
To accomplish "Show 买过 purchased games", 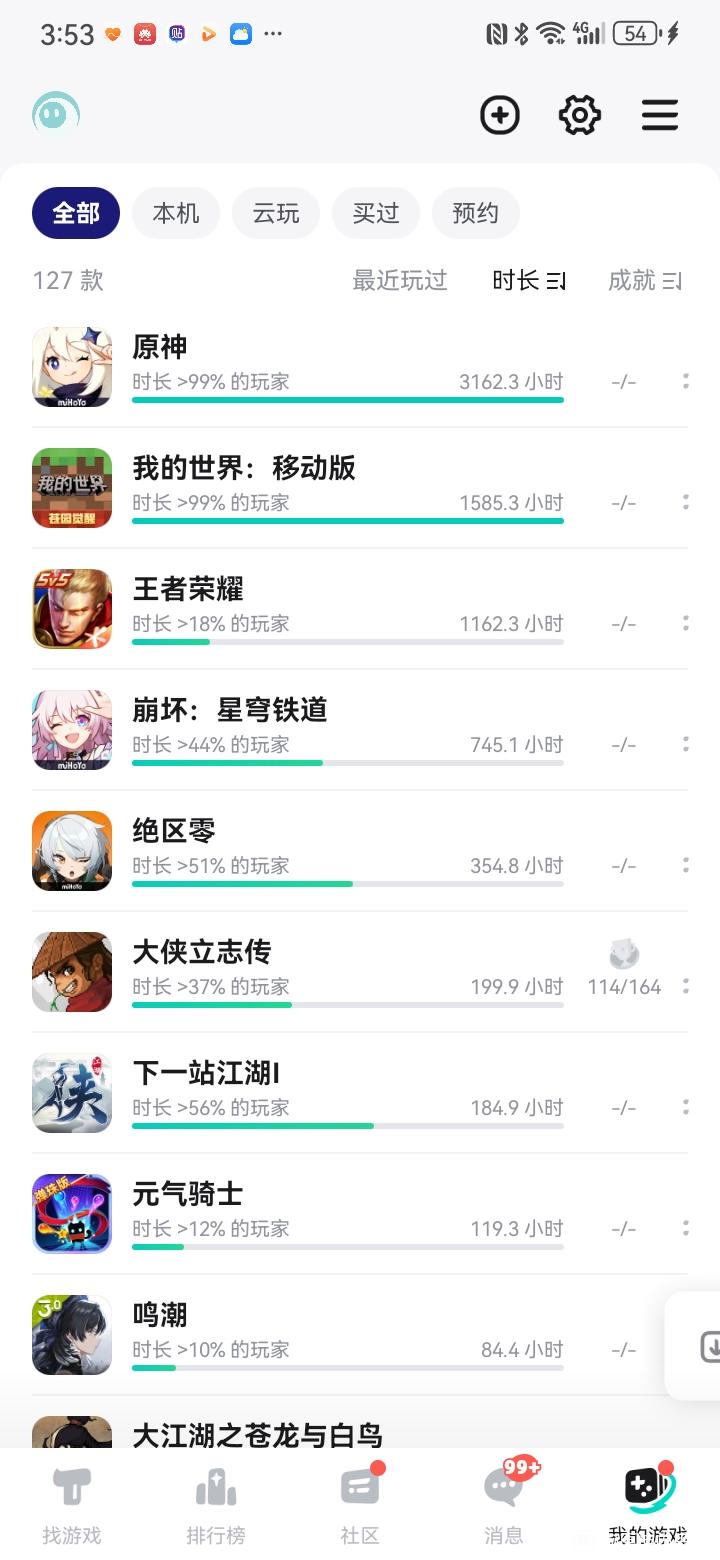I will coord(376,213).
